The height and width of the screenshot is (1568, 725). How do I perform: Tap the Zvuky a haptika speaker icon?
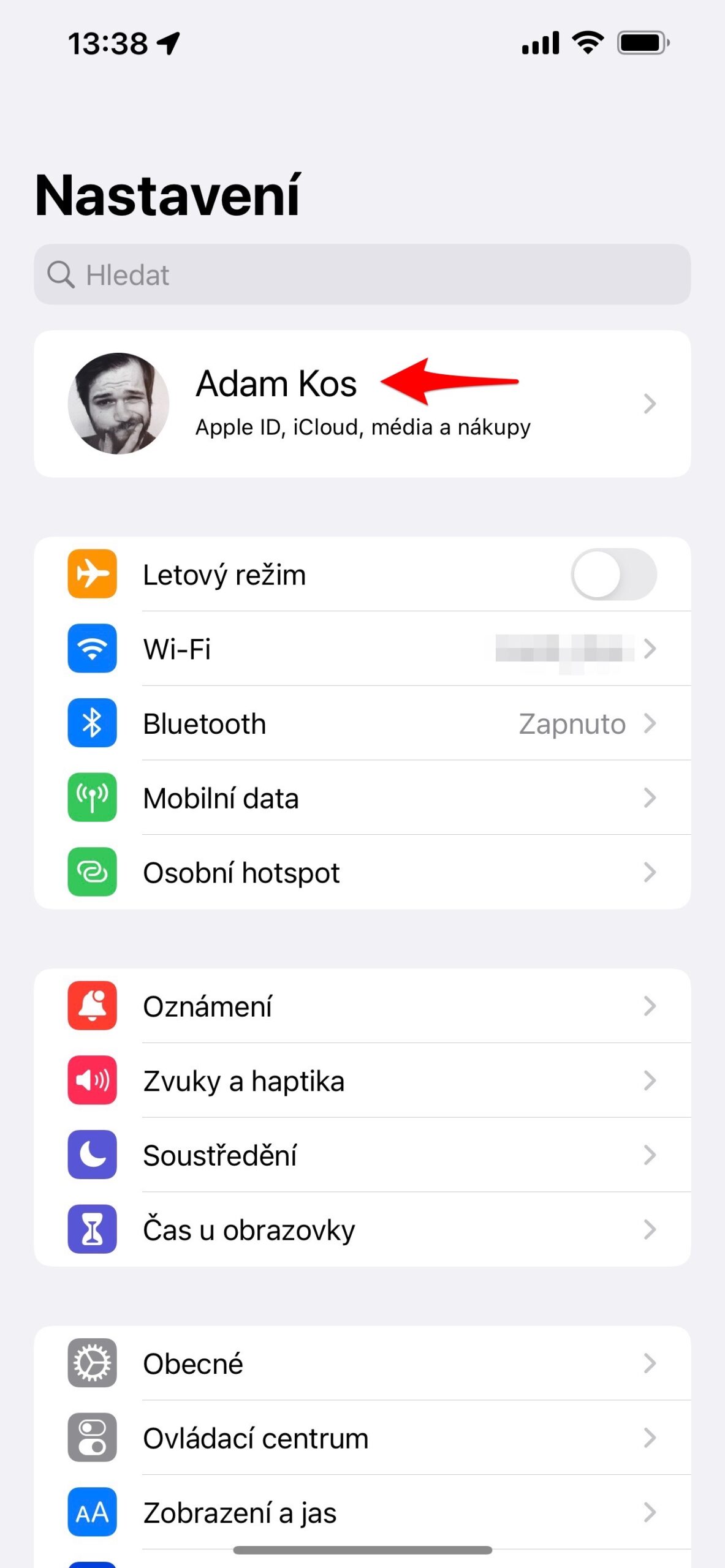[91, 1080]
